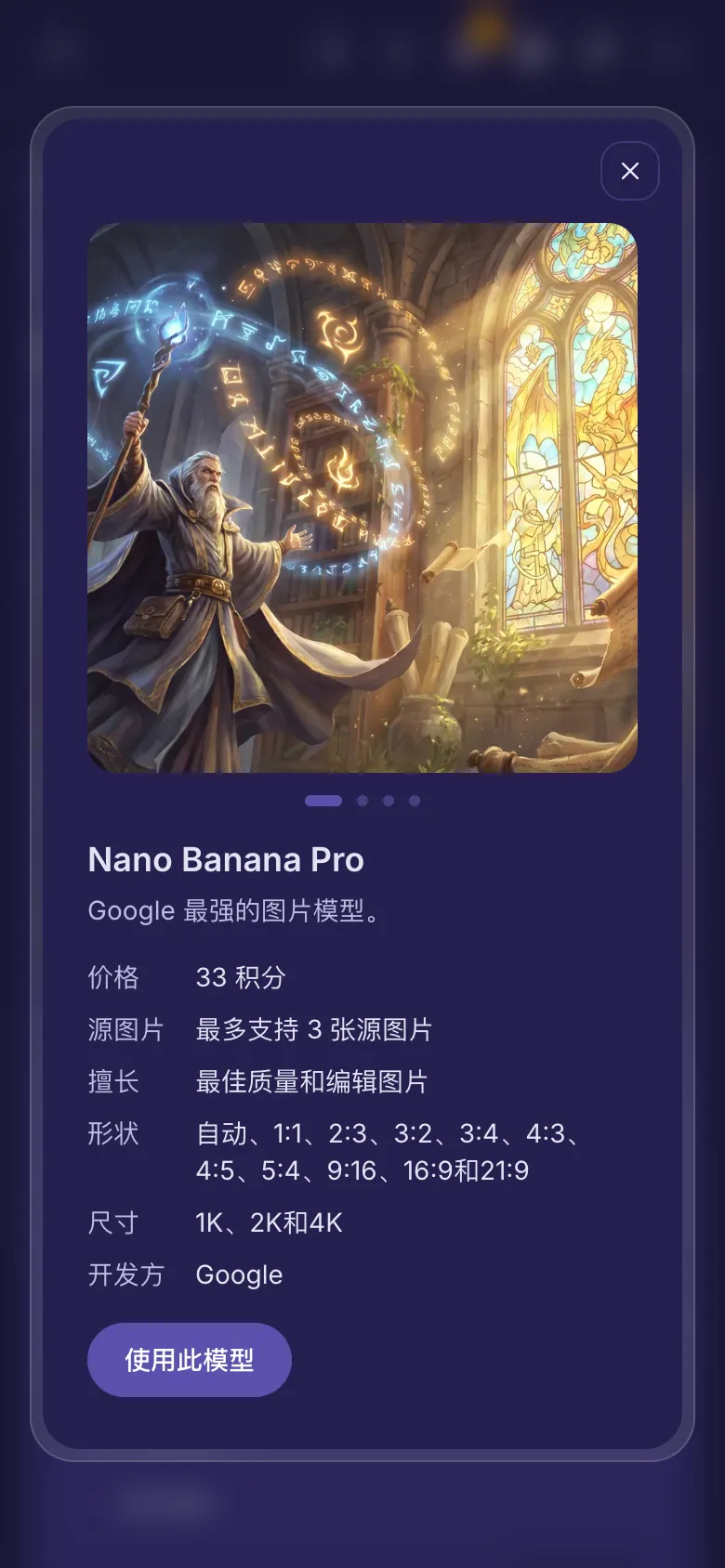
Task: Close the Nano Banana Pro dialog
Action: point(630,171)
